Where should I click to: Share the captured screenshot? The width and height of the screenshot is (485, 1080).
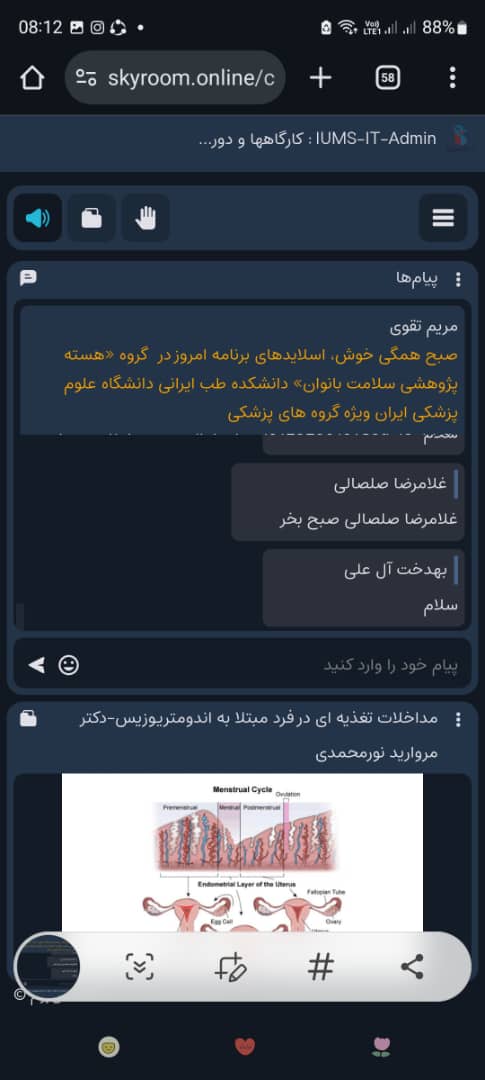tap(412, 966)
